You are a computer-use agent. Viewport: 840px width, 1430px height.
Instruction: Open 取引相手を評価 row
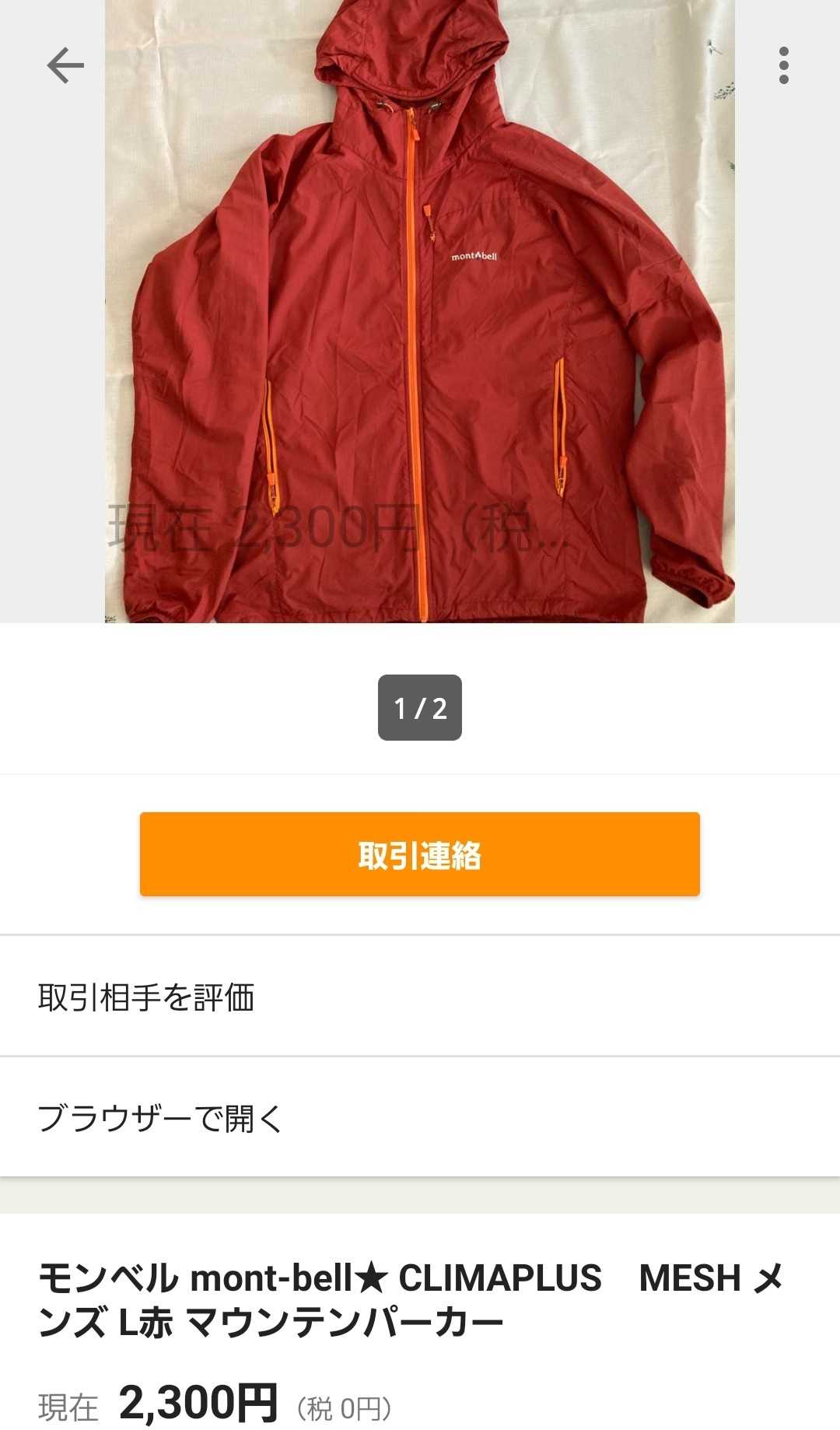tap(420, 997)
